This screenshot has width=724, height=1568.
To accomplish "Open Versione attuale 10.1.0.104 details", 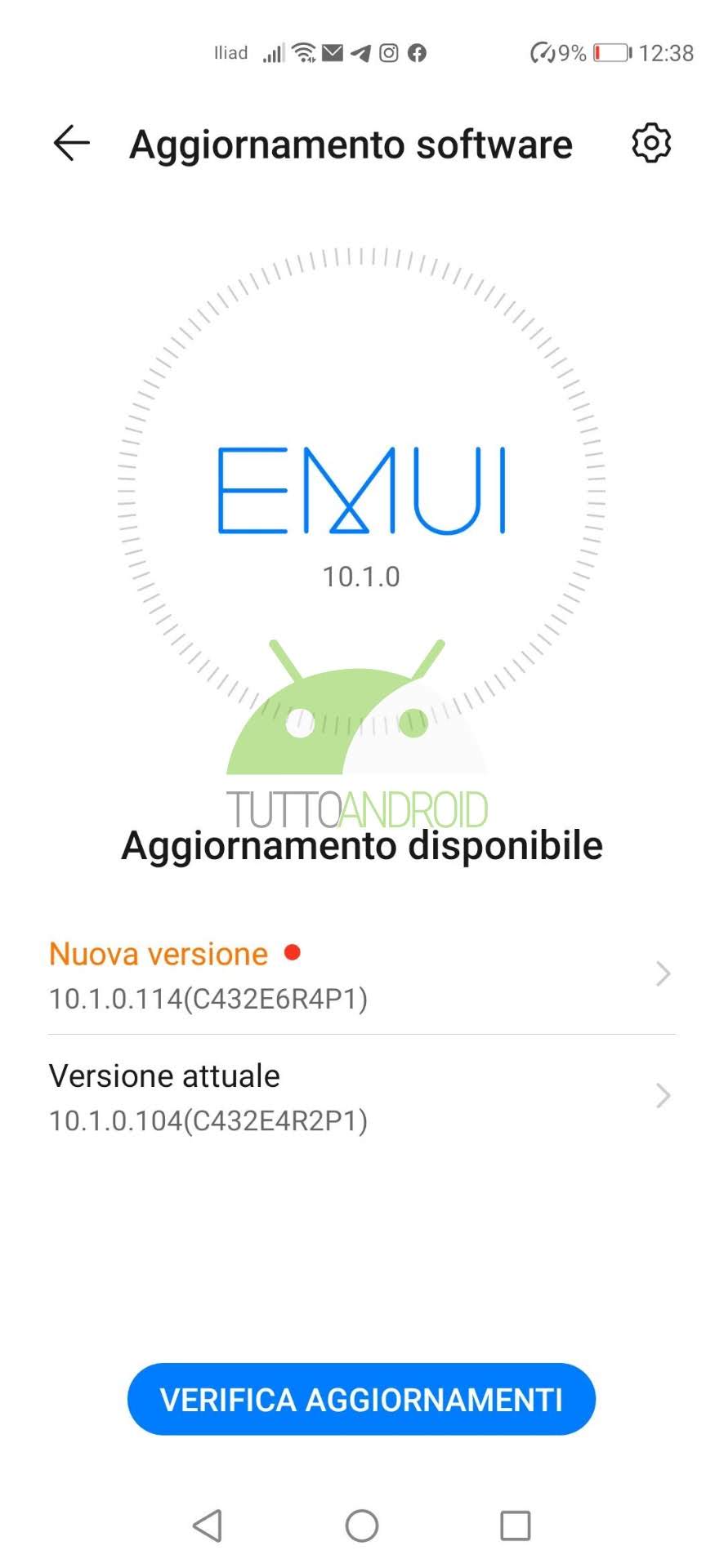I will [362, 1097].
